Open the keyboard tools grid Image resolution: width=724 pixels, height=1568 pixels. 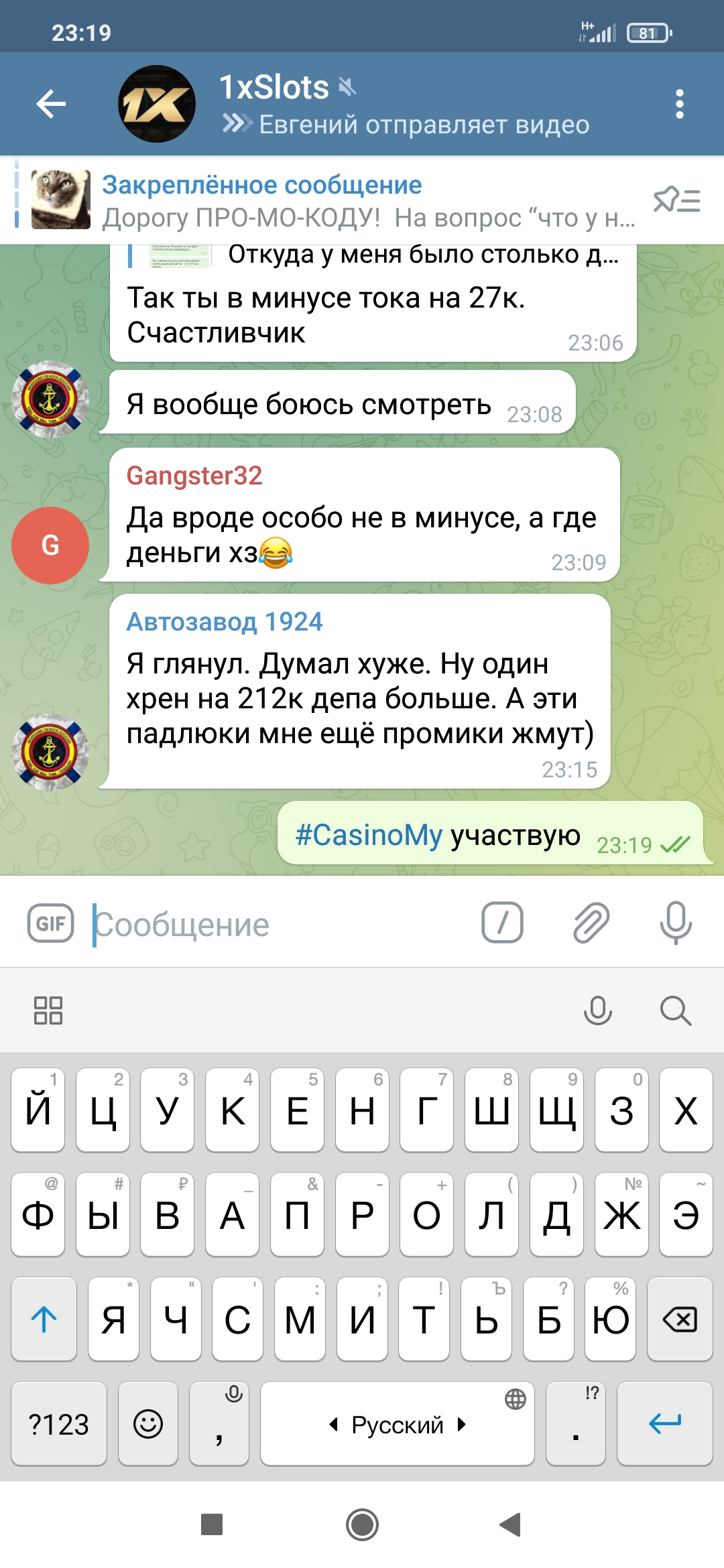pos(48,1010)
